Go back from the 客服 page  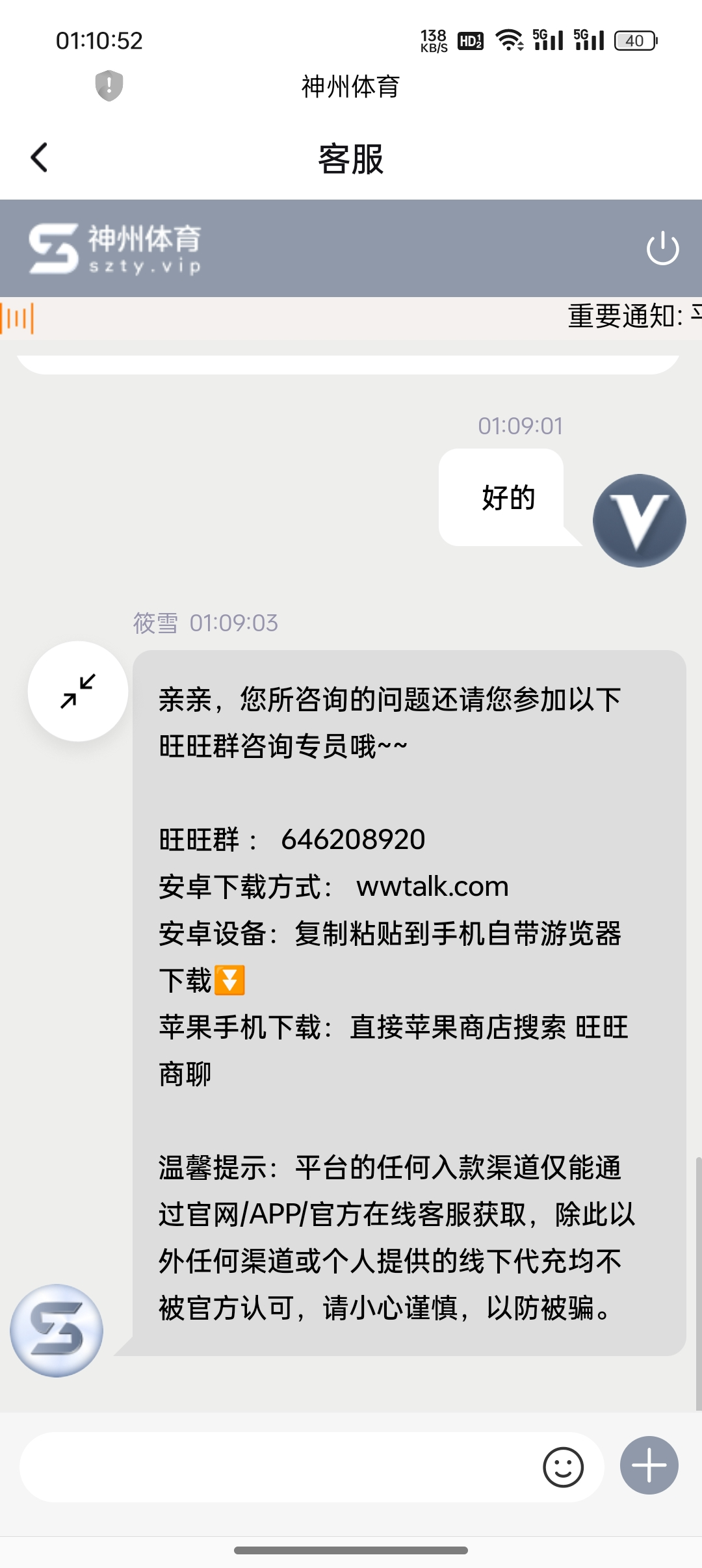[x=40, y=158]
